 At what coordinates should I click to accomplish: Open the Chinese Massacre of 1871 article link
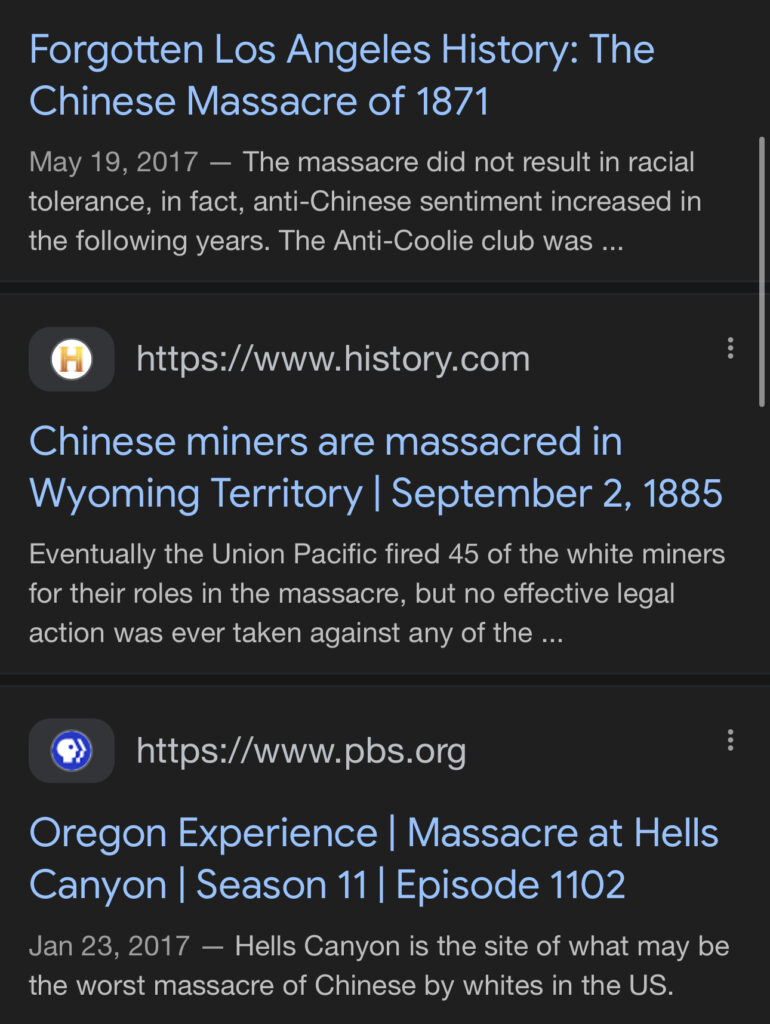tap(341, 75)
